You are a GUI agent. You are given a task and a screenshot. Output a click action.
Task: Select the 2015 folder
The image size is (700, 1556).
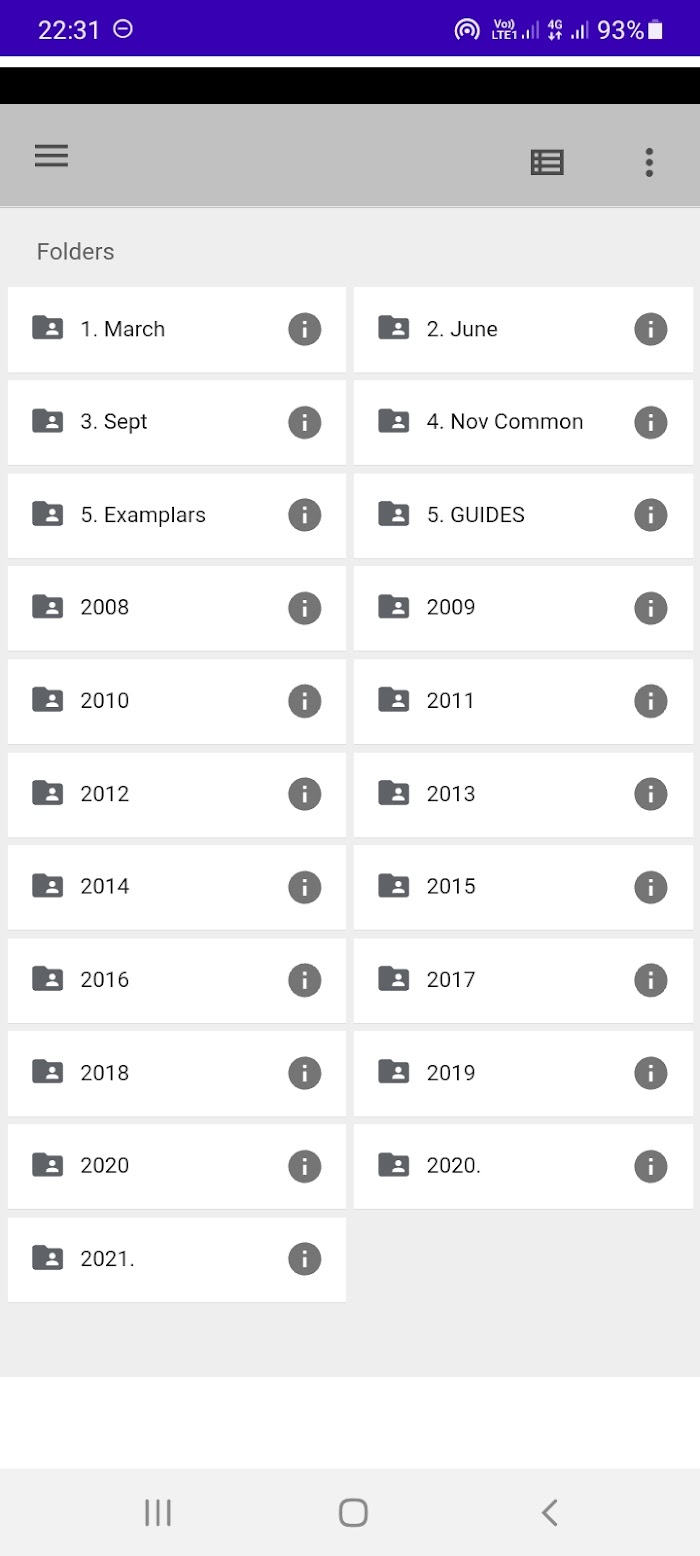523,887
